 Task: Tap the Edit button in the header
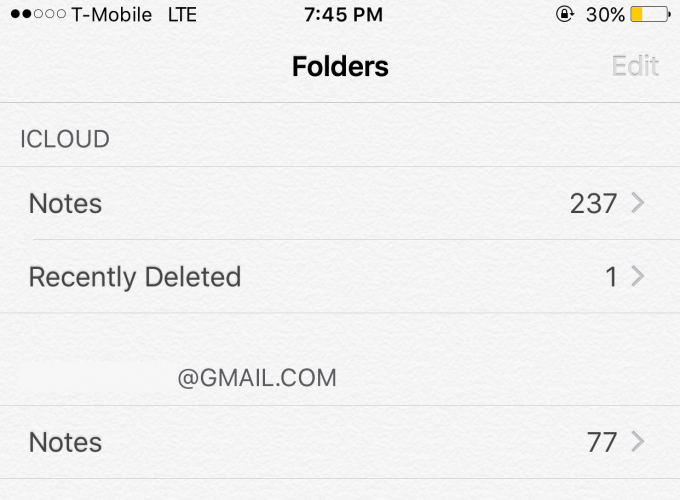(635, 67)
